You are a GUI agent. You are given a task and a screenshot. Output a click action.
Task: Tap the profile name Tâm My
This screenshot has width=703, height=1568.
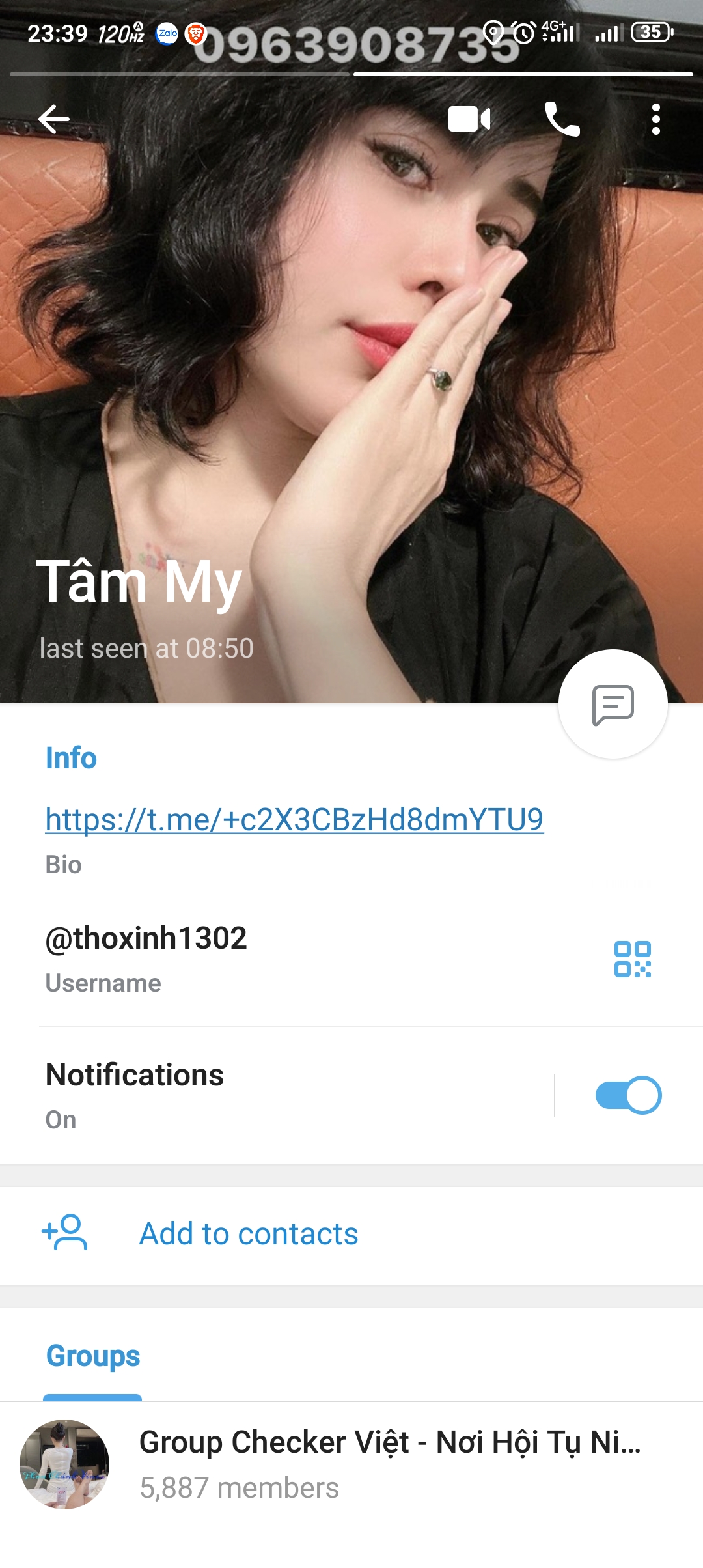pyautogui.click(x=140, y=581)
